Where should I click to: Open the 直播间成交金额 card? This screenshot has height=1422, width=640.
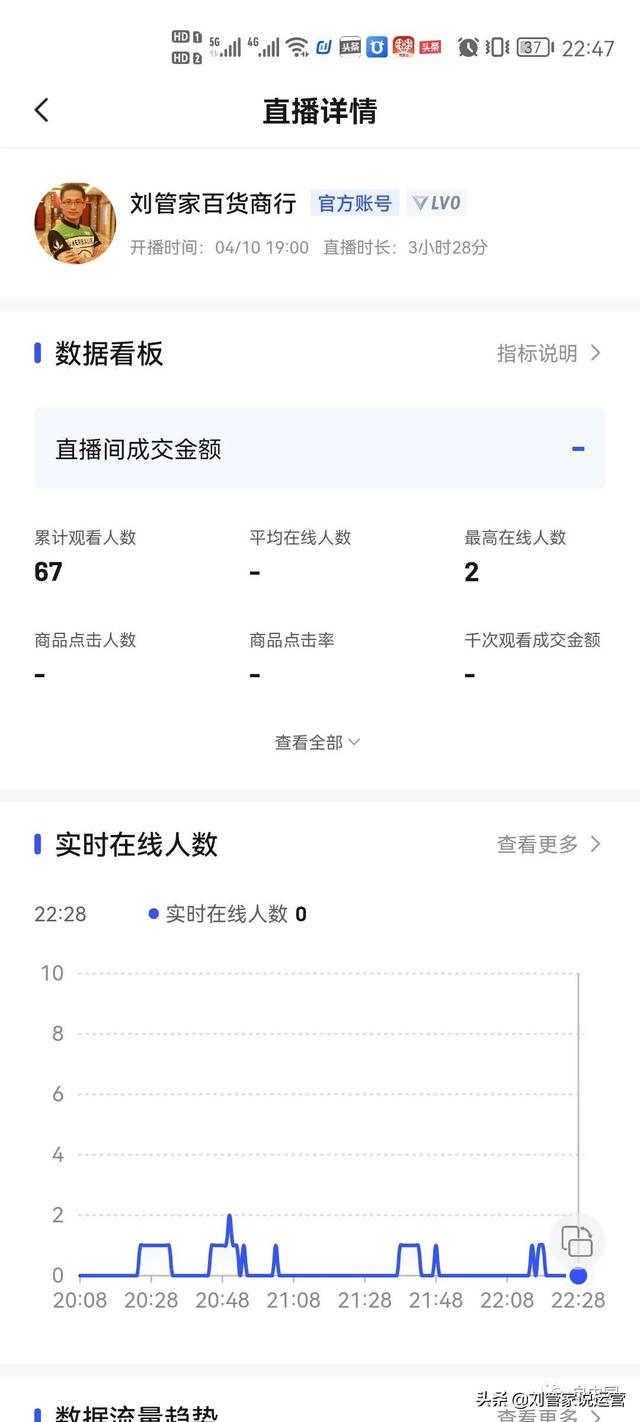320,448
